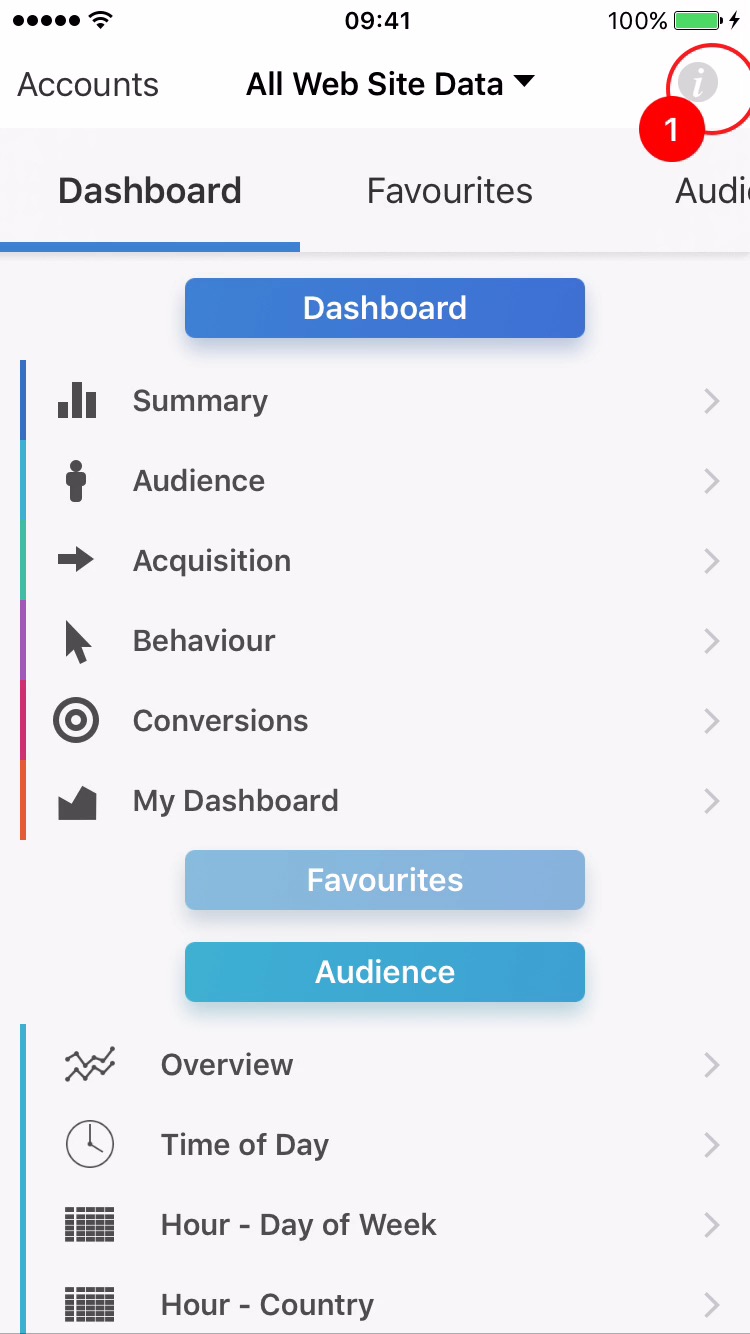Viewport: 750px width, 1334px height.
Task: Select the Dashboard tab
Action: click(x=150, y=191)
